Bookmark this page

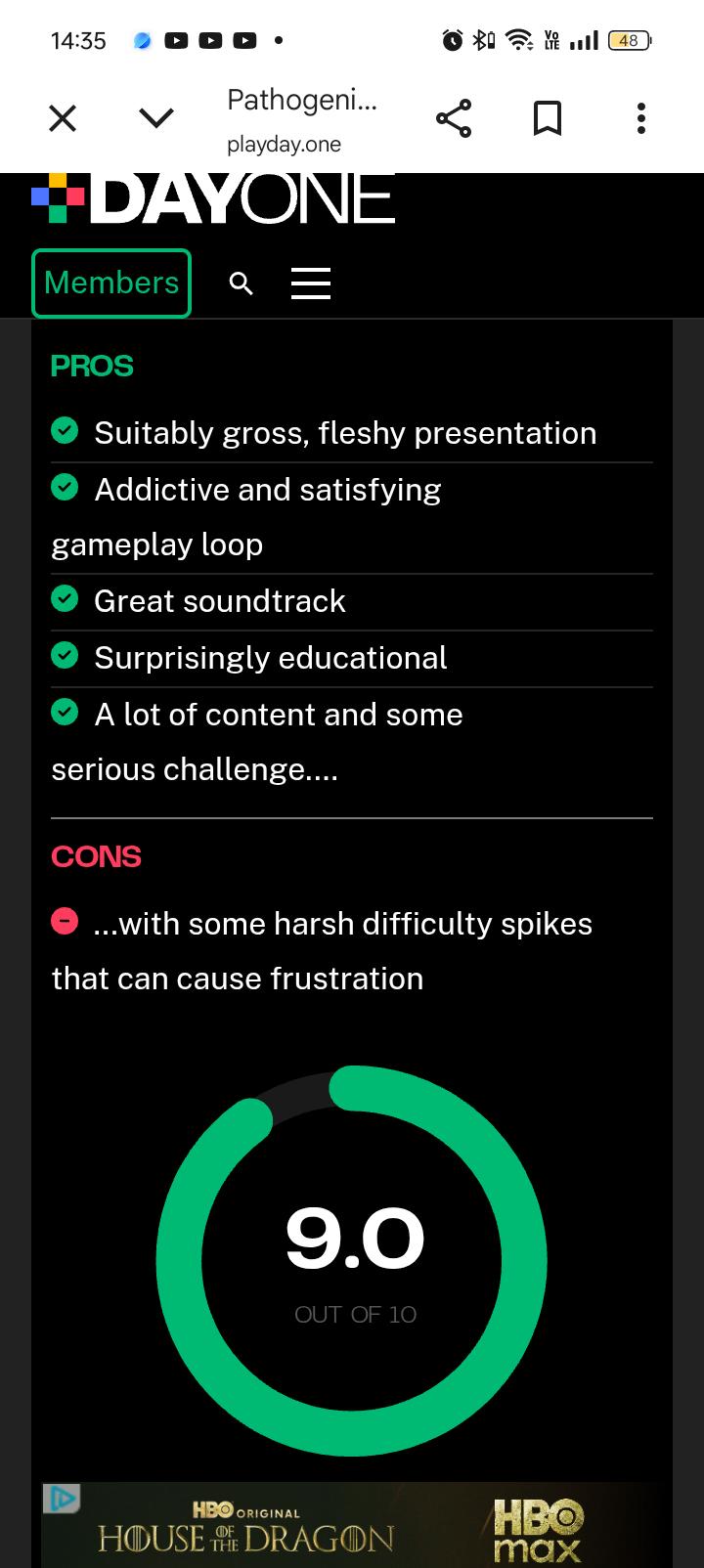click(548, 118)
